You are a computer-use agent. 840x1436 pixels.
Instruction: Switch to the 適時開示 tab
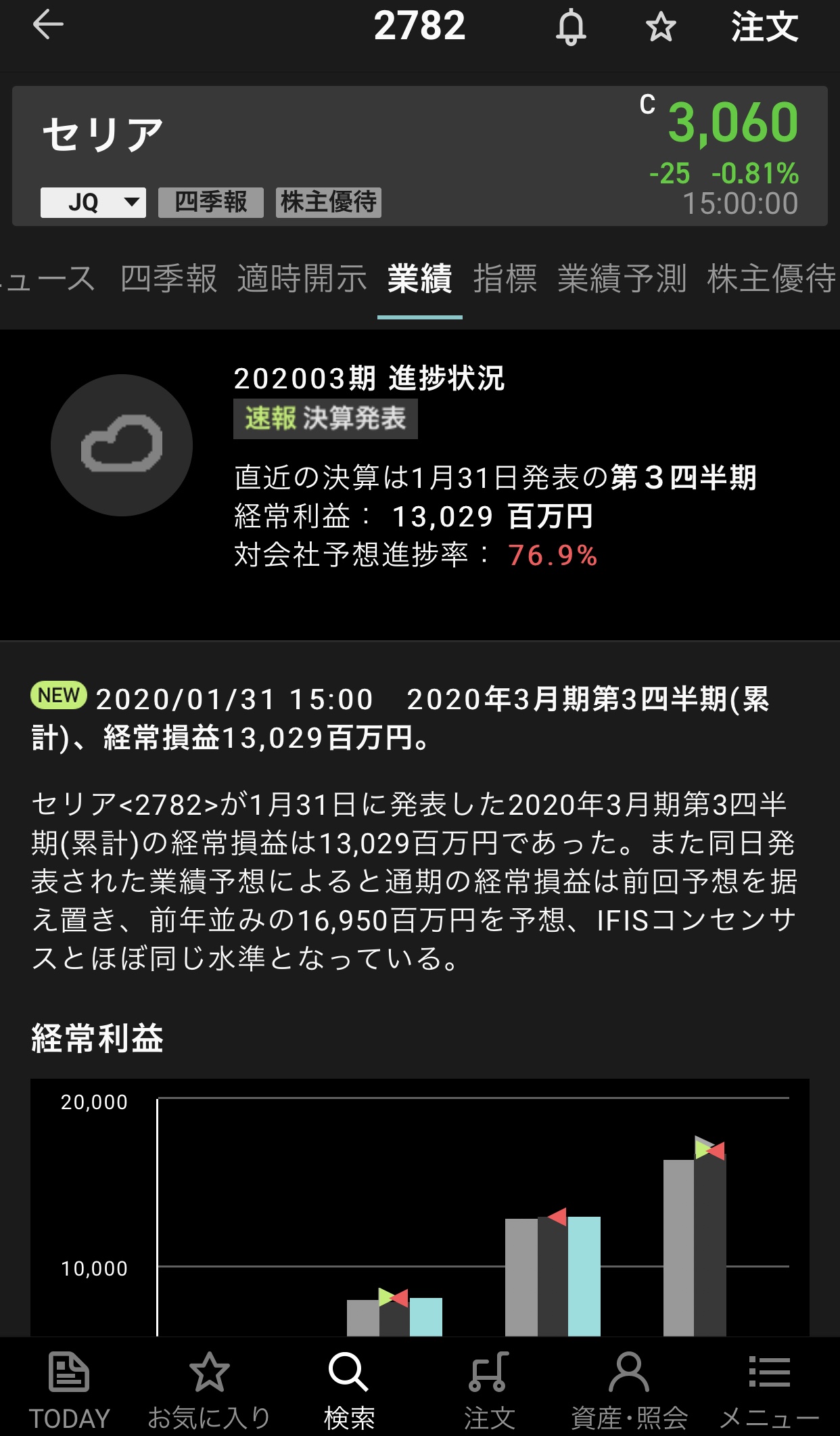302,279
